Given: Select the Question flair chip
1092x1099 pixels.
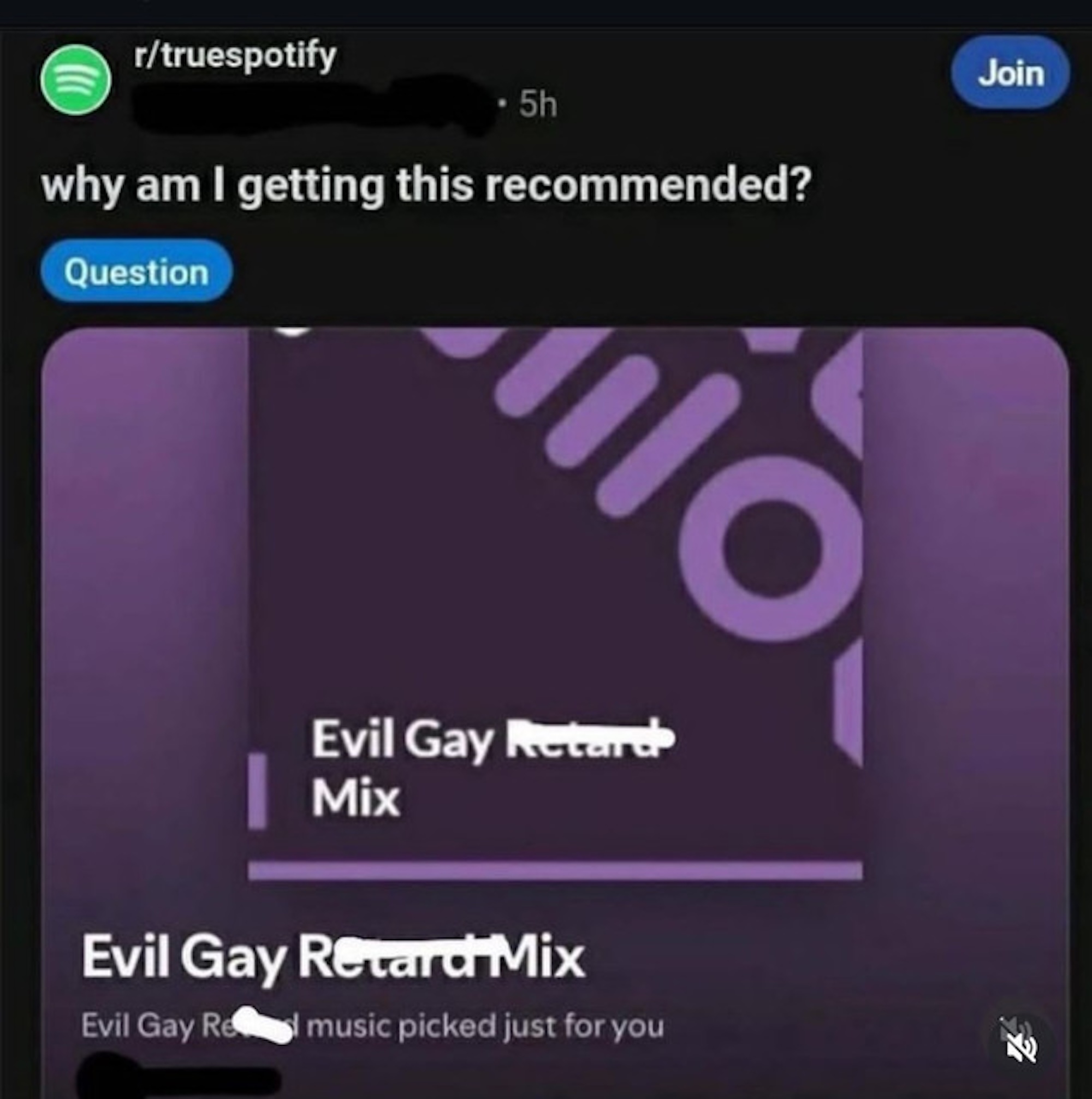Looking at the screenshot, I should tap(136, 271).
